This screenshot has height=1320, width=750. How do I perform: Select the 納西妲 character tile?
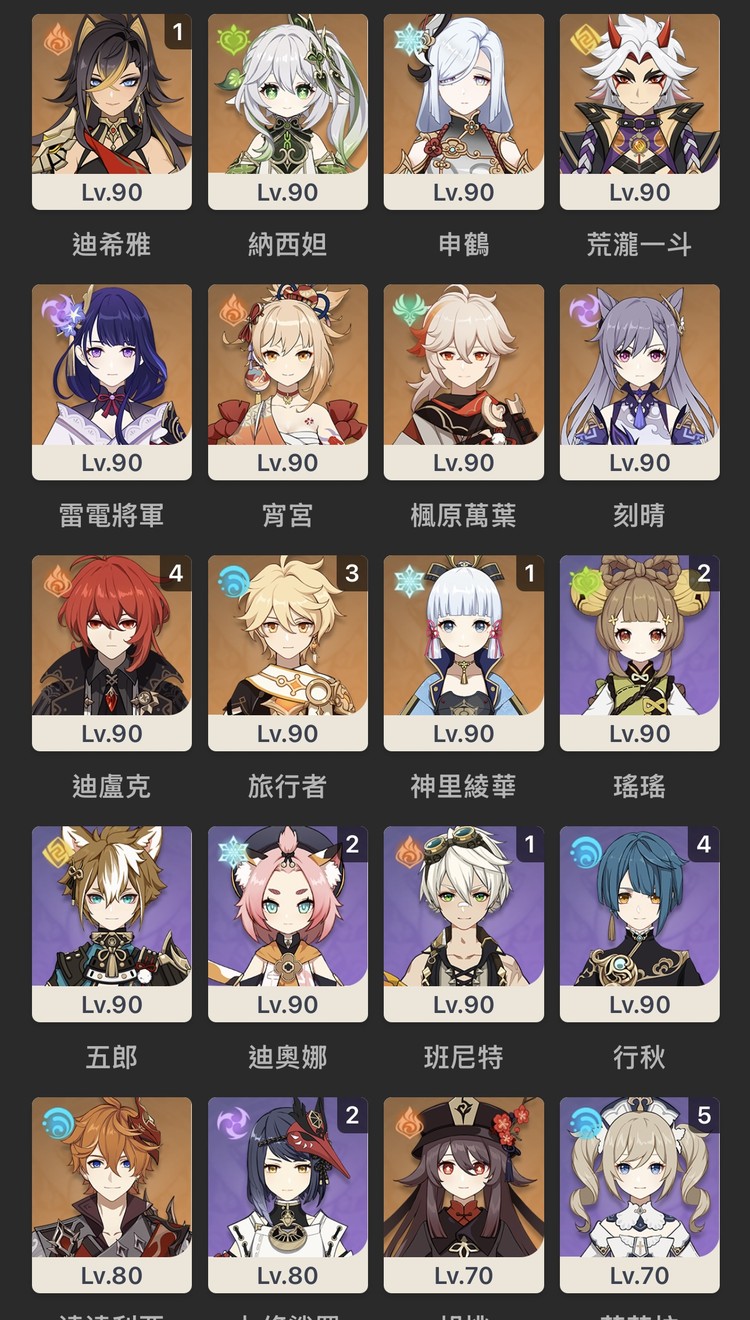coord(288,110)
